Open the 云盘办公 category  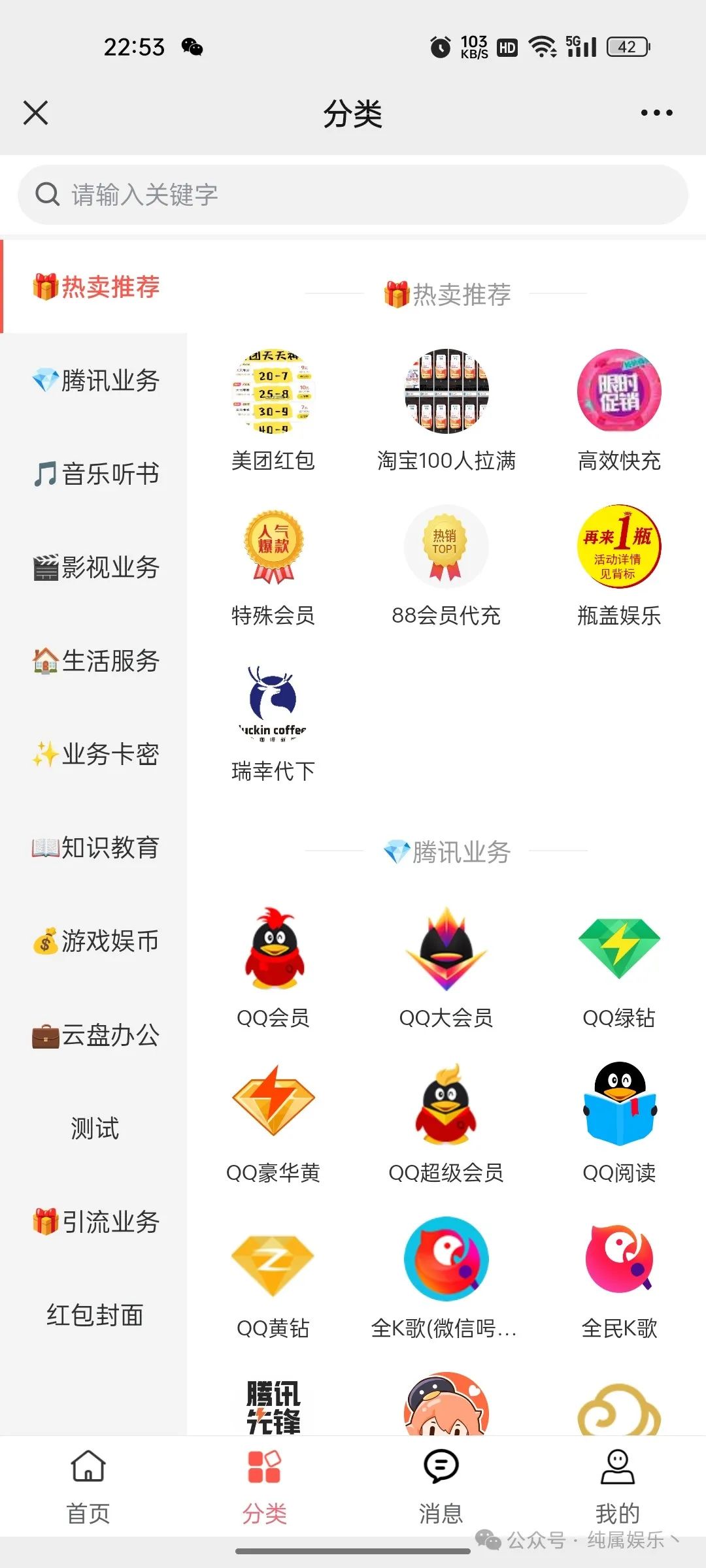(x=95, y=1035)
